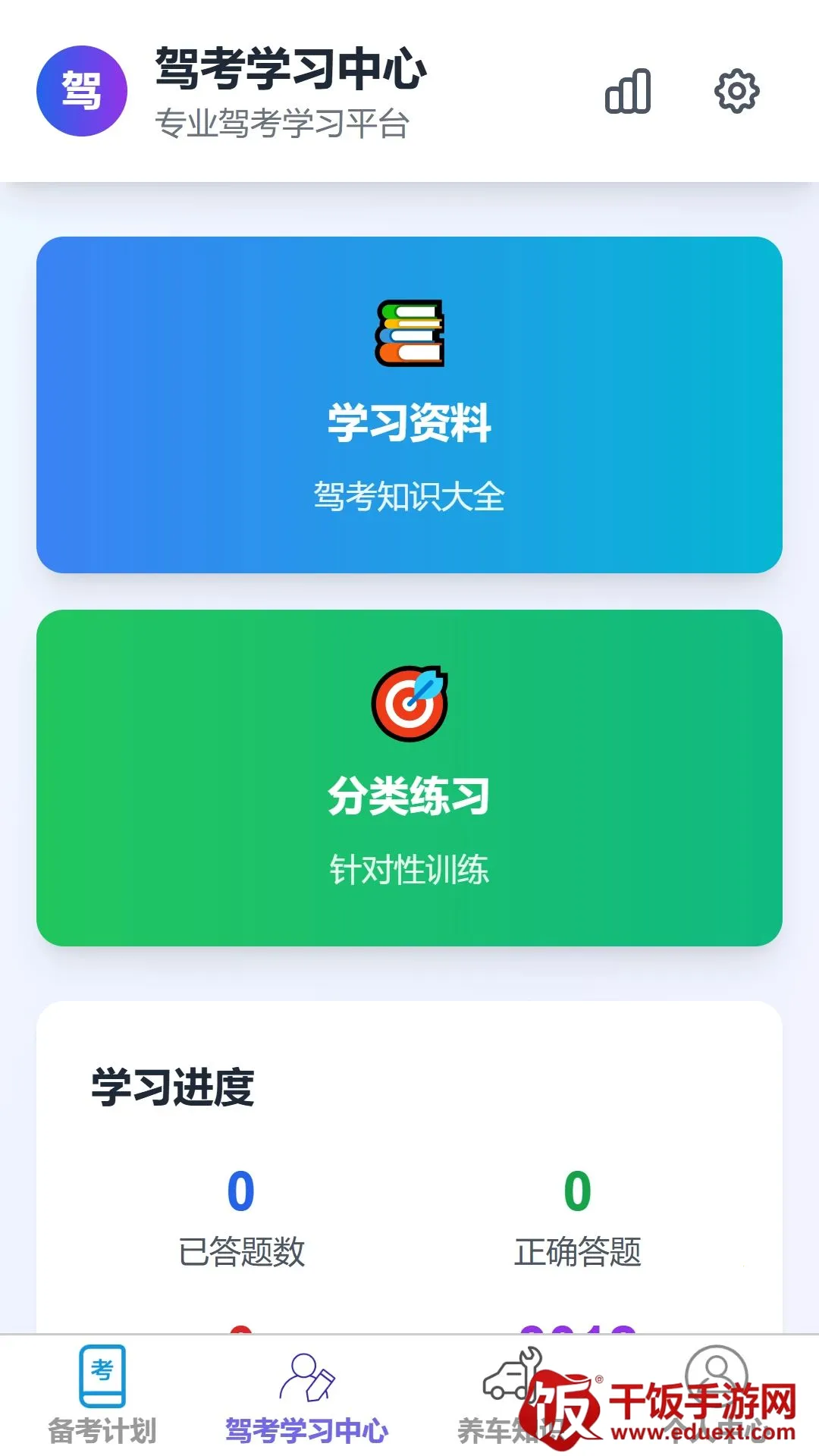The width and height of the screenshot is (819, 1456).
Task: Open the 学习资料 card
Action: click(x=409, y=405)
